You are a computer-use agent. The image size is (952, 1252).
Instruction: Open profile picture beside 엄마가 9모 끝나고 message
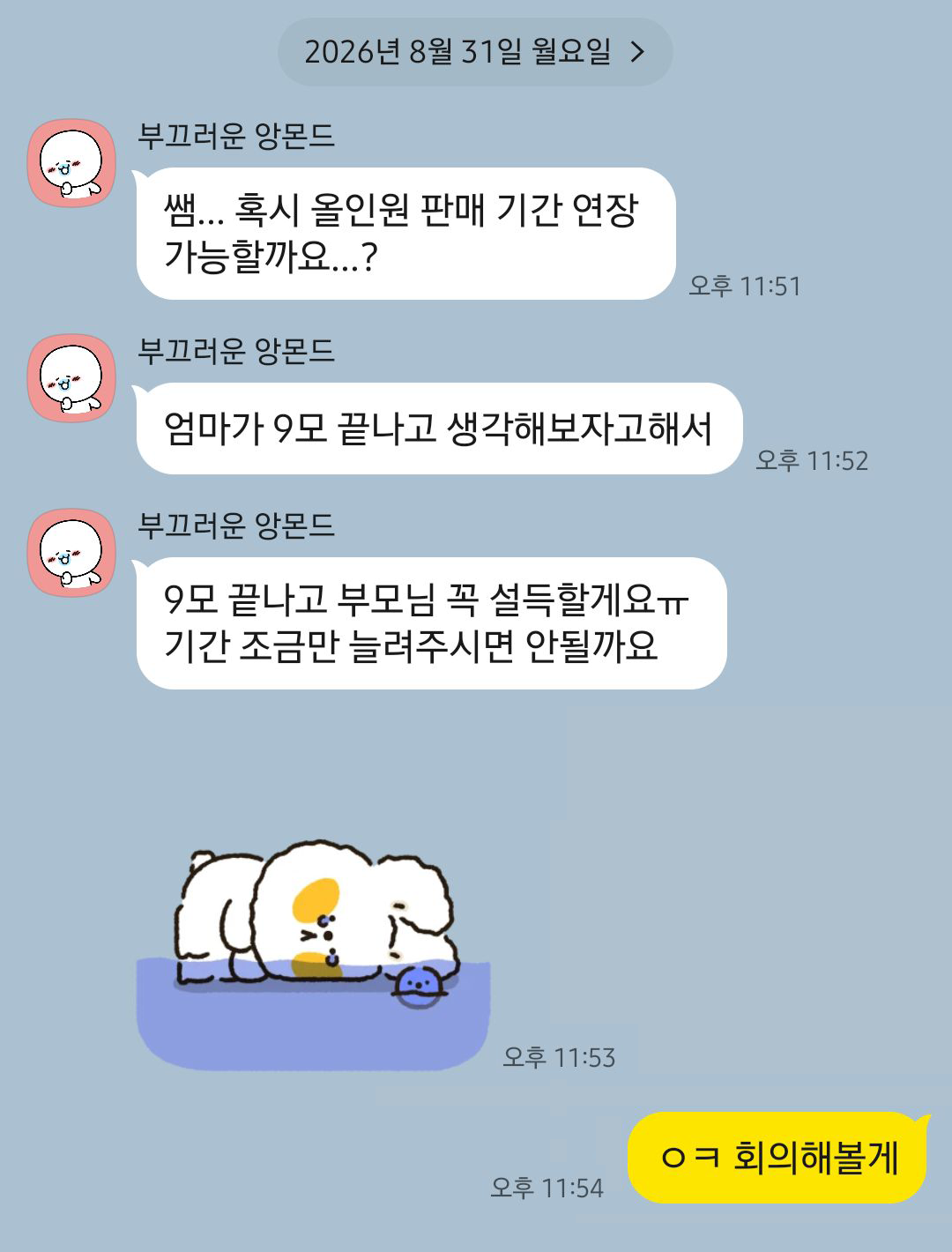point(71,378)
